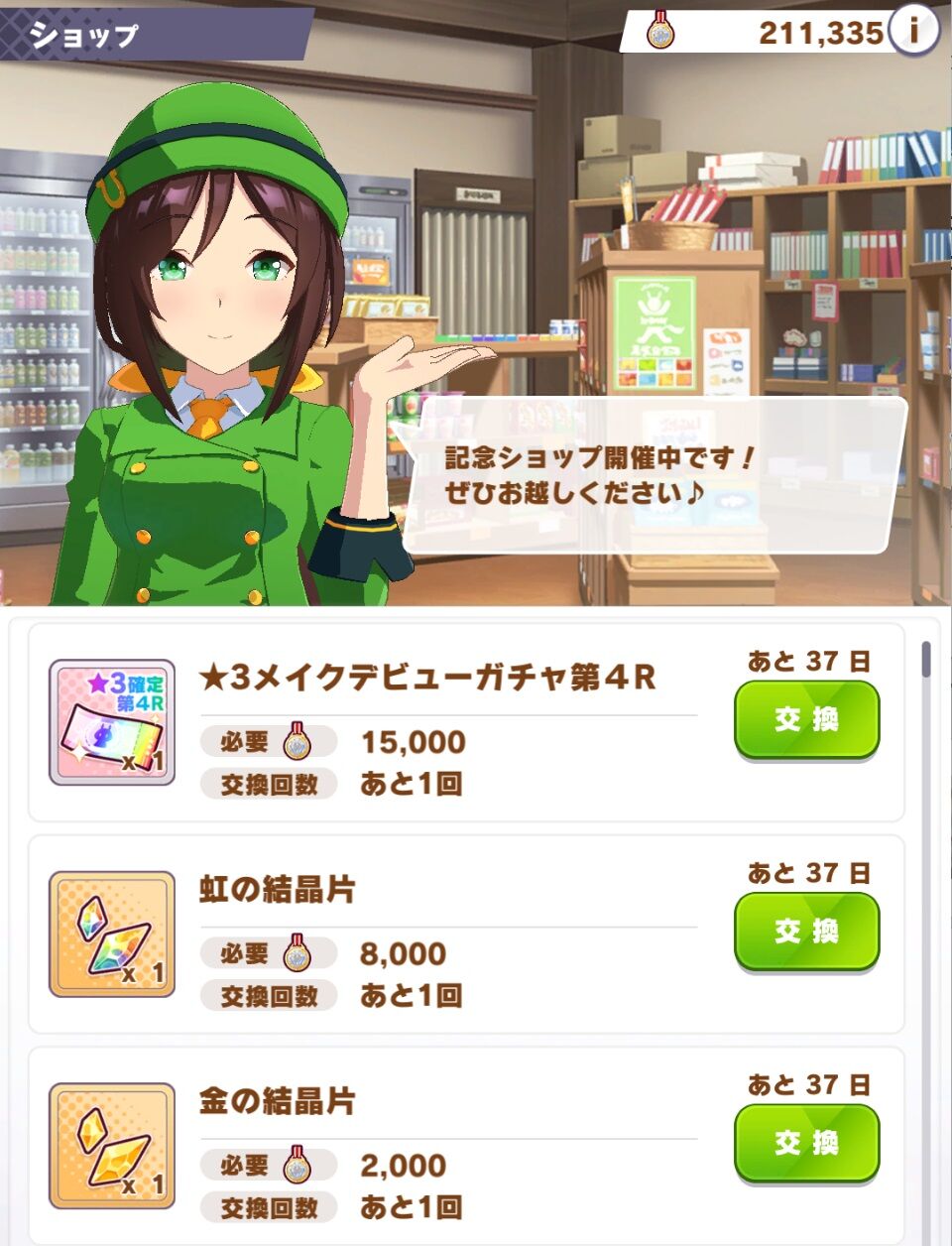View the 虹の結晶片 item icon
The image size is (952, 1246).
[x=112, y=934]
